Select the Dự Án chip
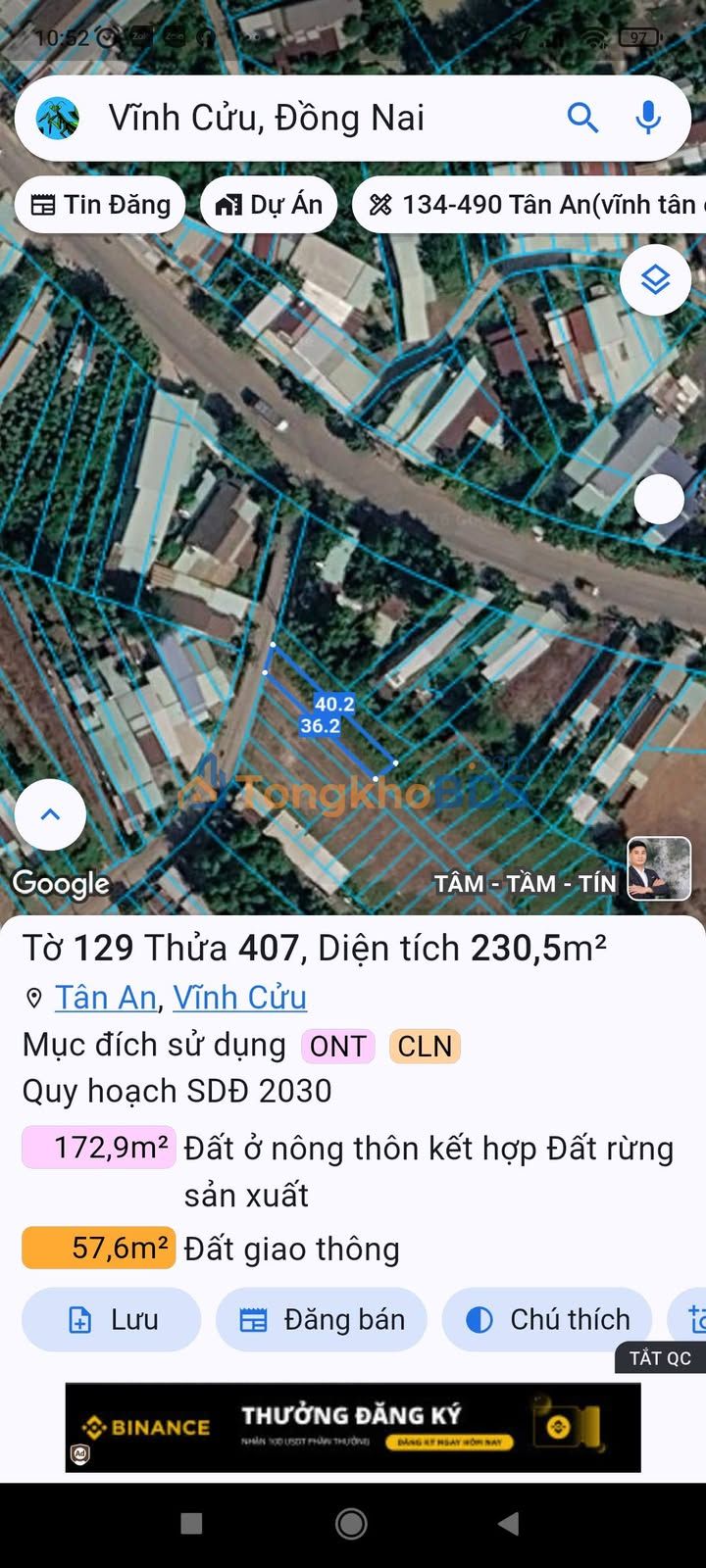The height and width of the screenshot is (1568, 706). pyautogui.click(x=269, y=205)
